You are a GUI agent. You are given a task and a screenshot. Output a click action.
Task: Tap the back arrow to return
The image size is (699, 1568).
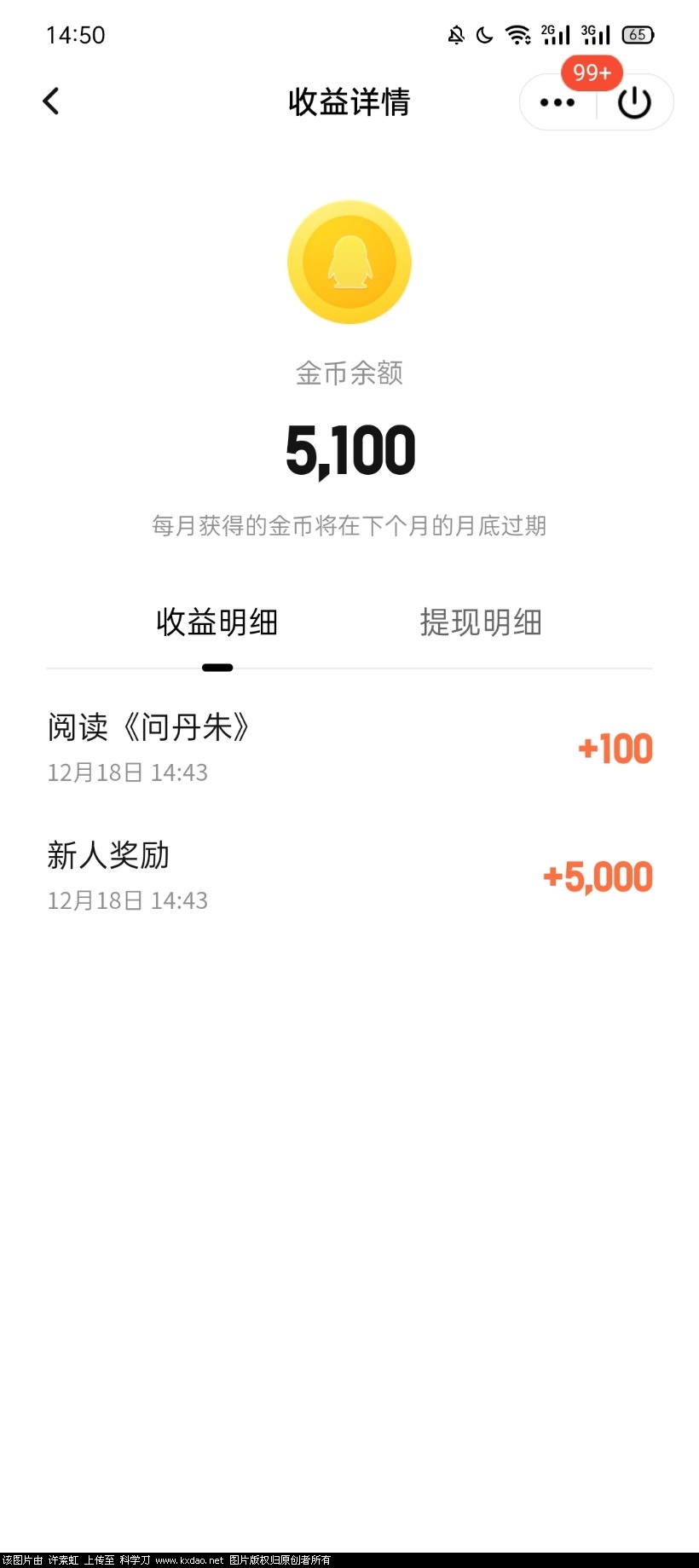click(x=51, y=101)
